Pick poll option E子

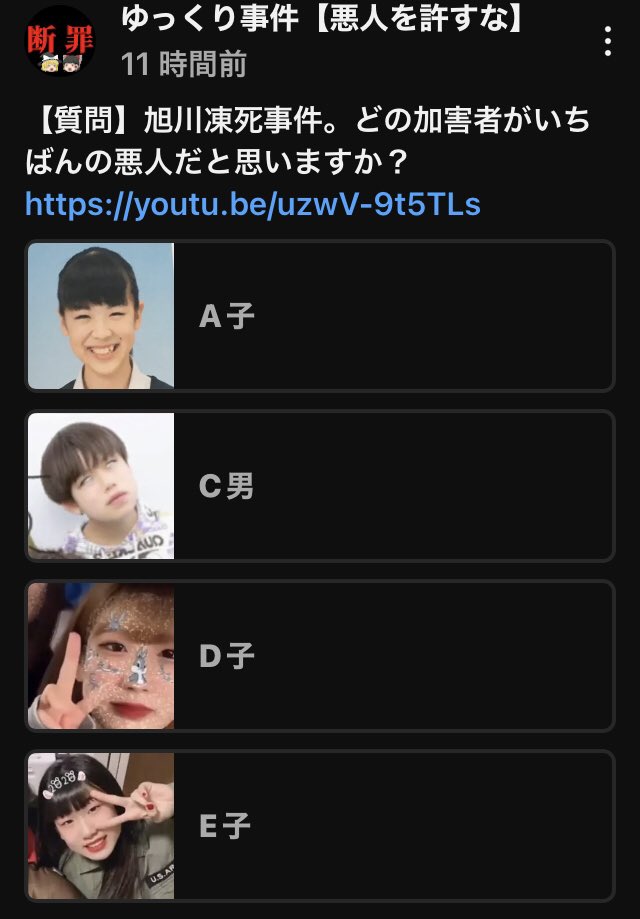[320, 826]
